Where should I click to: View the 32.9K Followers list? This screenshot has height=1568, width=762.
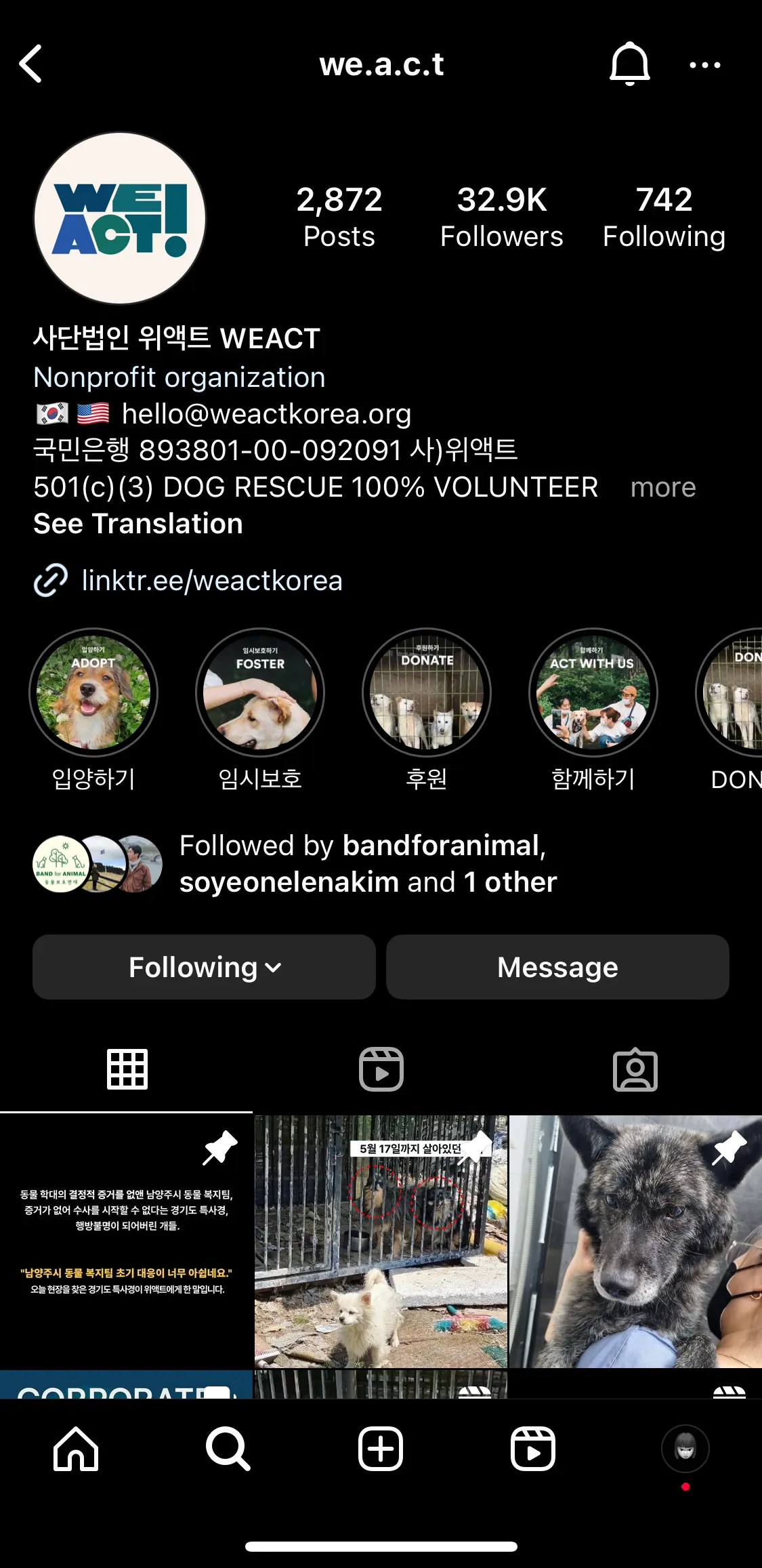501,217
